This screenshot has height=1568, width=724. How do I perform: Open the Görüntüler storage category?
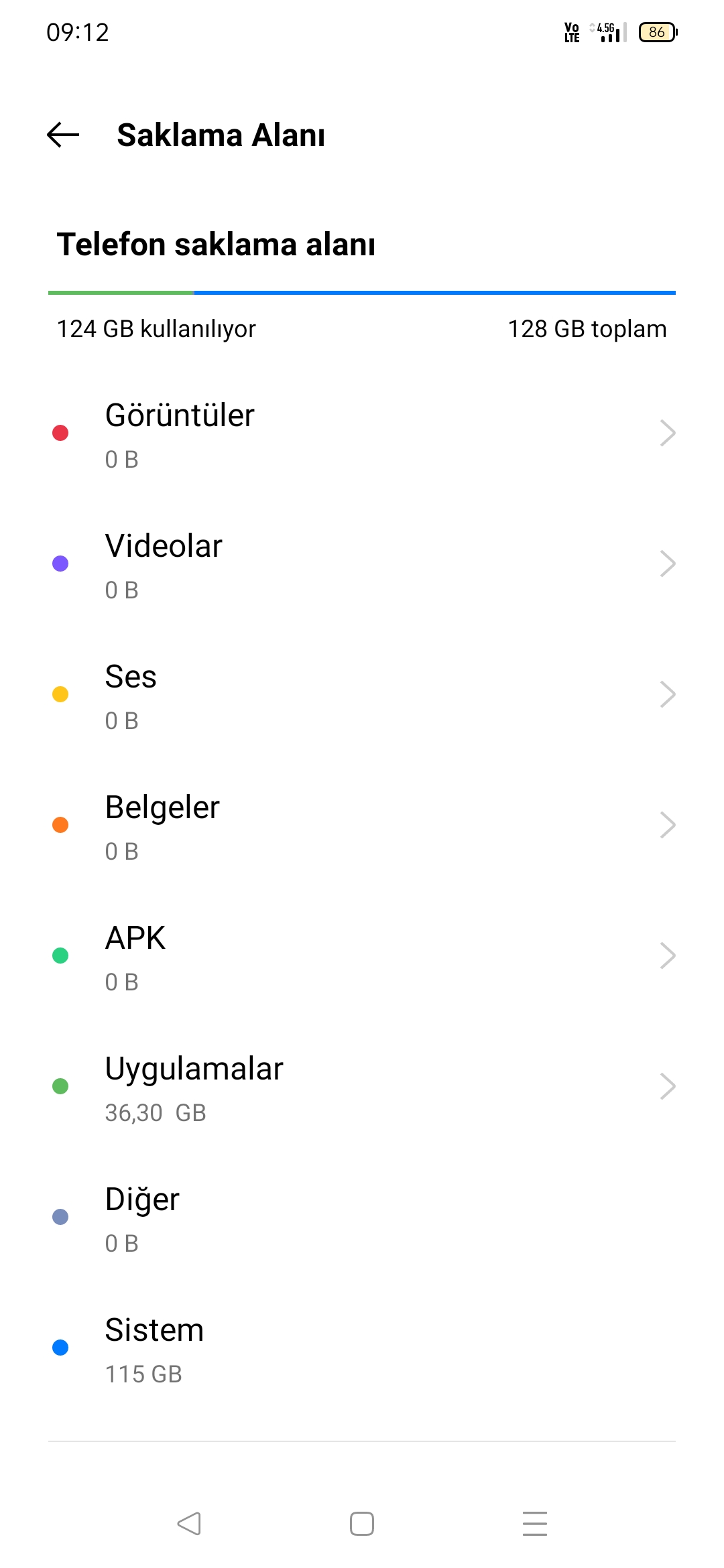pyautogui.click(x=362, y=434)
